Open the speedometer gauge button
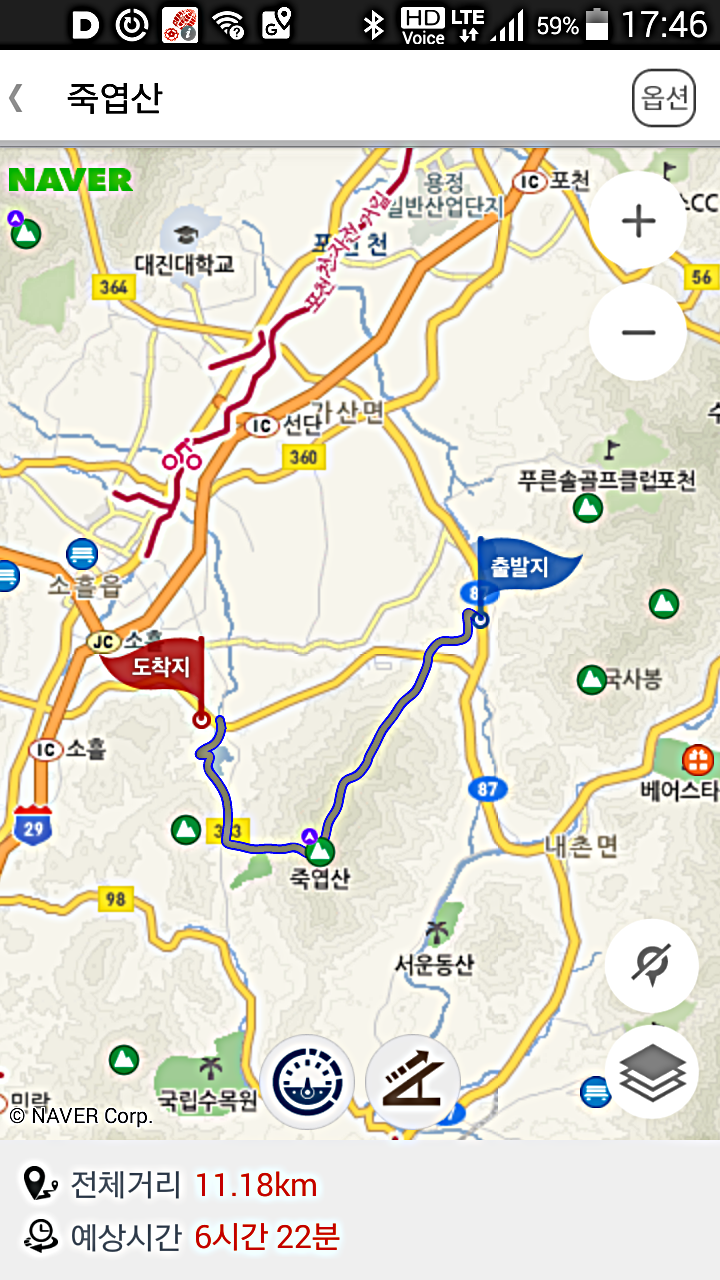 [307, 1081]
